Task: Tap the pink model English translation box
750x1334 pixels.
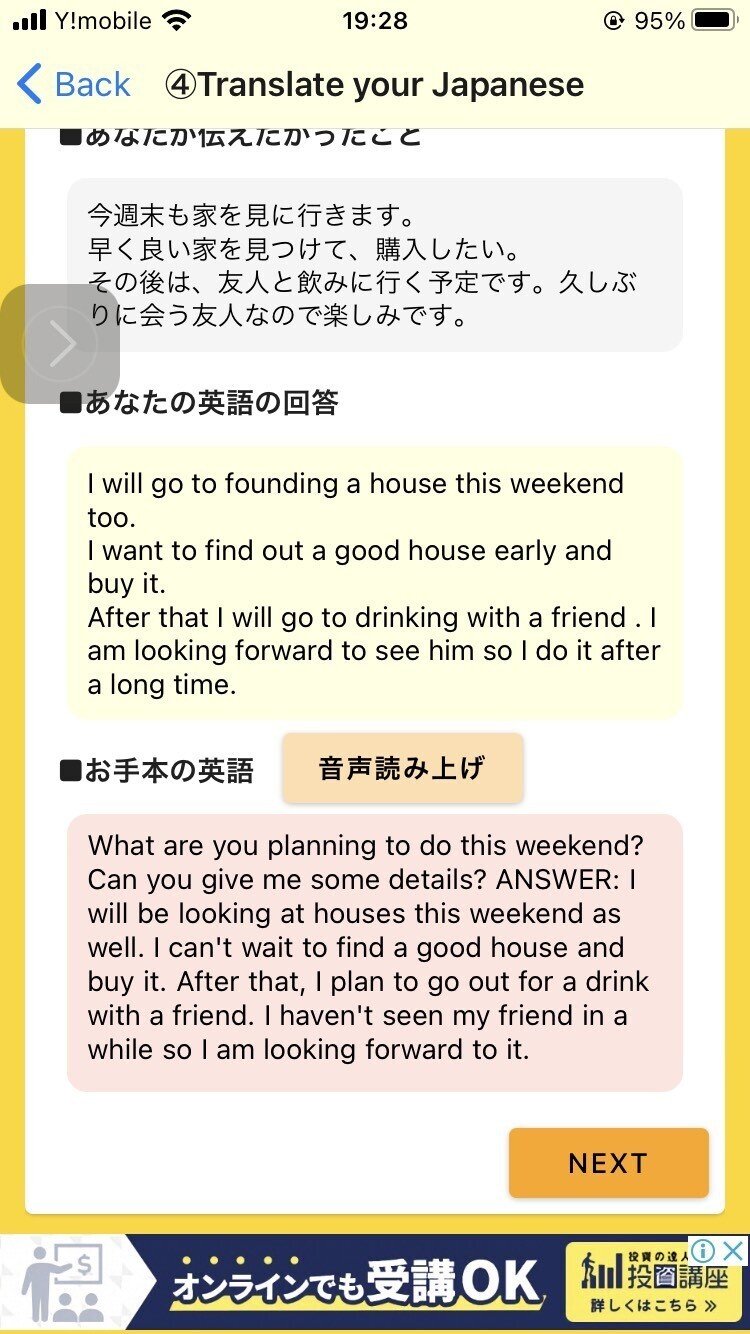Action: coord(375,948)
